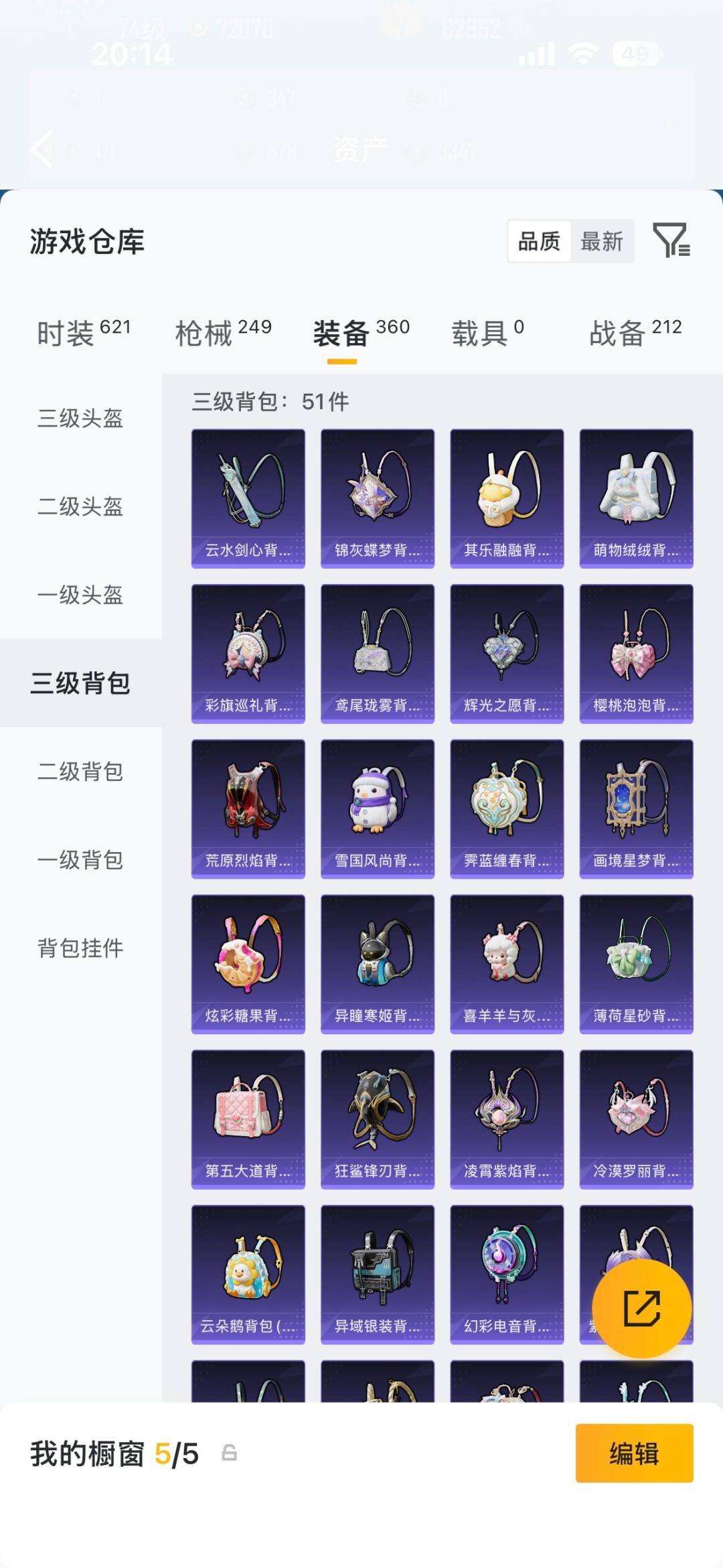Switch to the 枪械 tab

(x=223, y=332)
